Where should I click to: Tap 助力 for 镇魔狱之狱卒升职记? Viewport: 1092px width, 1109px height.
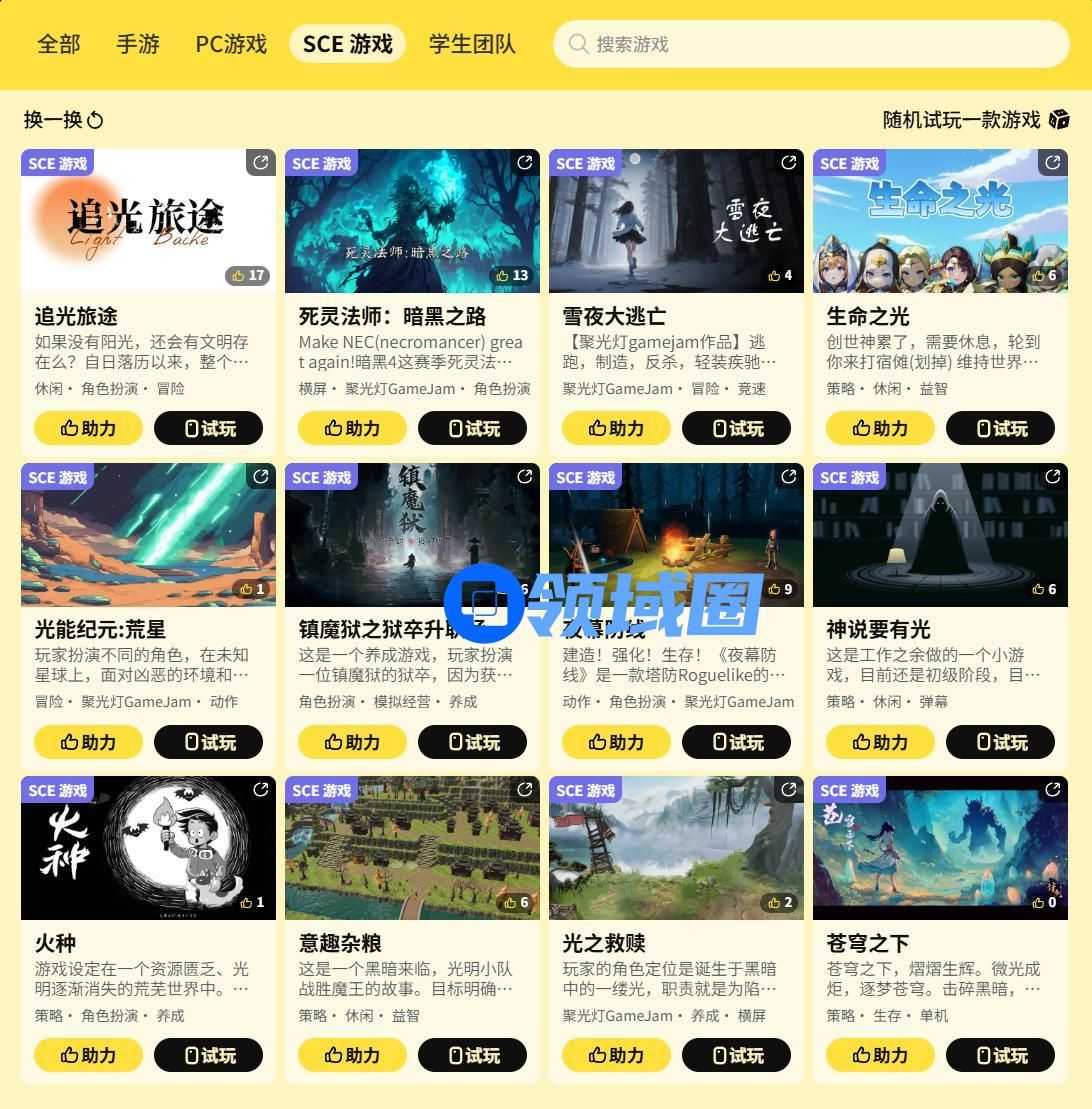(x=352, y=742)
